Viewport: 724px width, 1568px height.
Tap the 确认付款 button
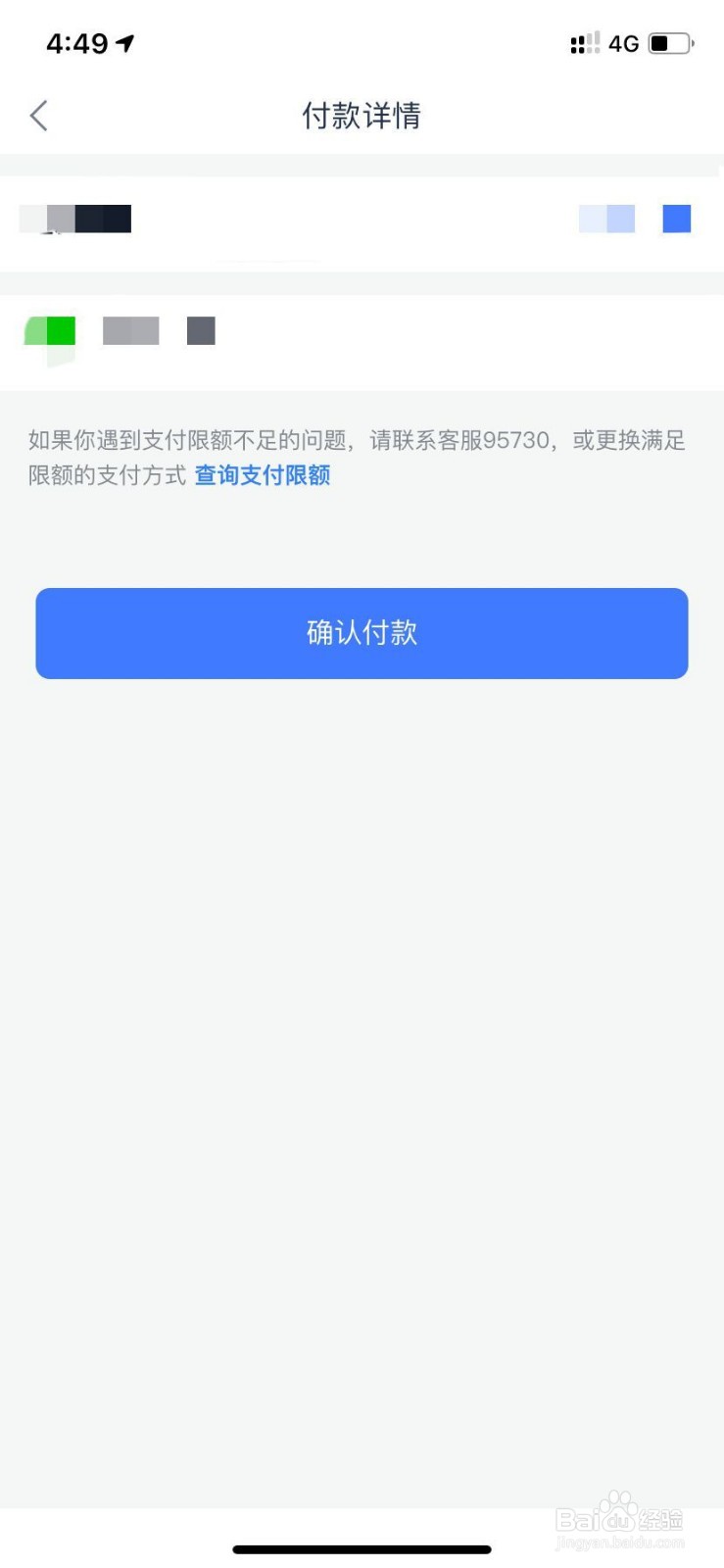[362, 633]
